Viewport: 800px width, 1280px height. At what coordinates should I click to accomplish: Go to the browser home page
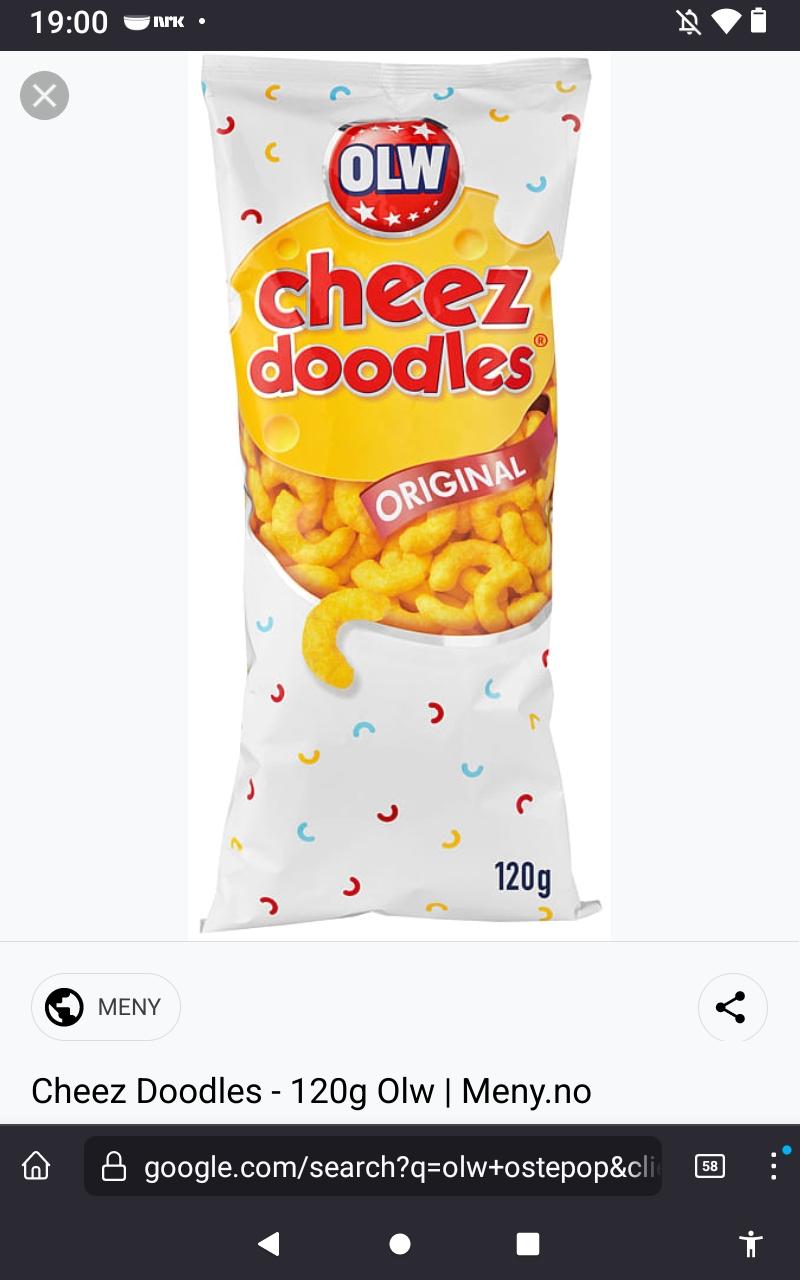36,1166
